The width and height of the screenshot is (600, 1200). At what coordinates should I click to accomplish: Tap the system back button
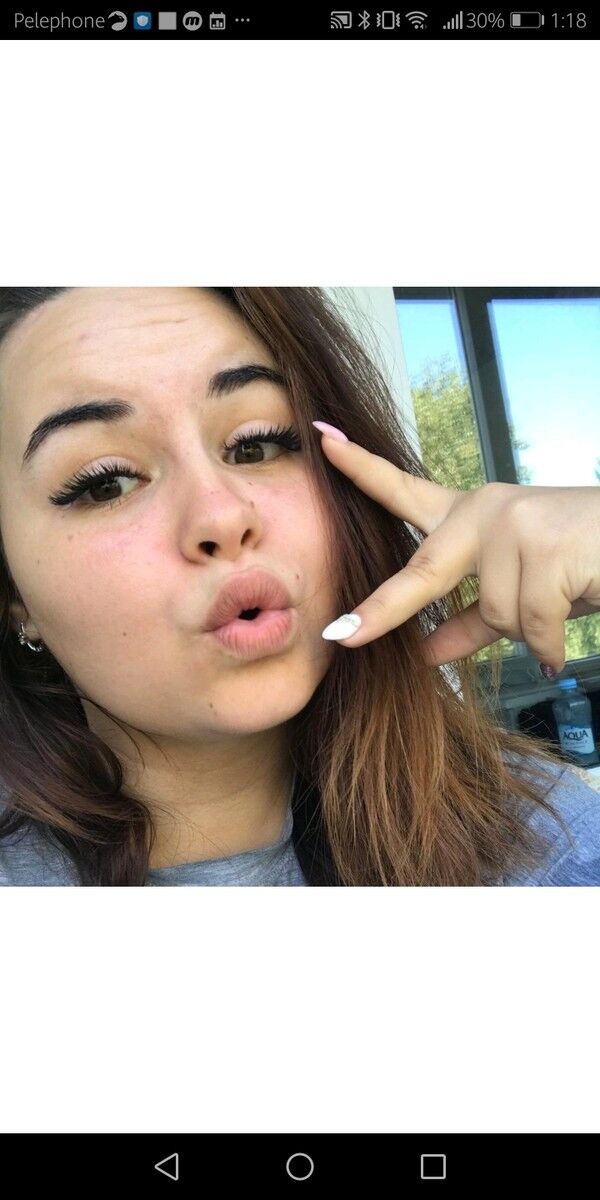167,1166
